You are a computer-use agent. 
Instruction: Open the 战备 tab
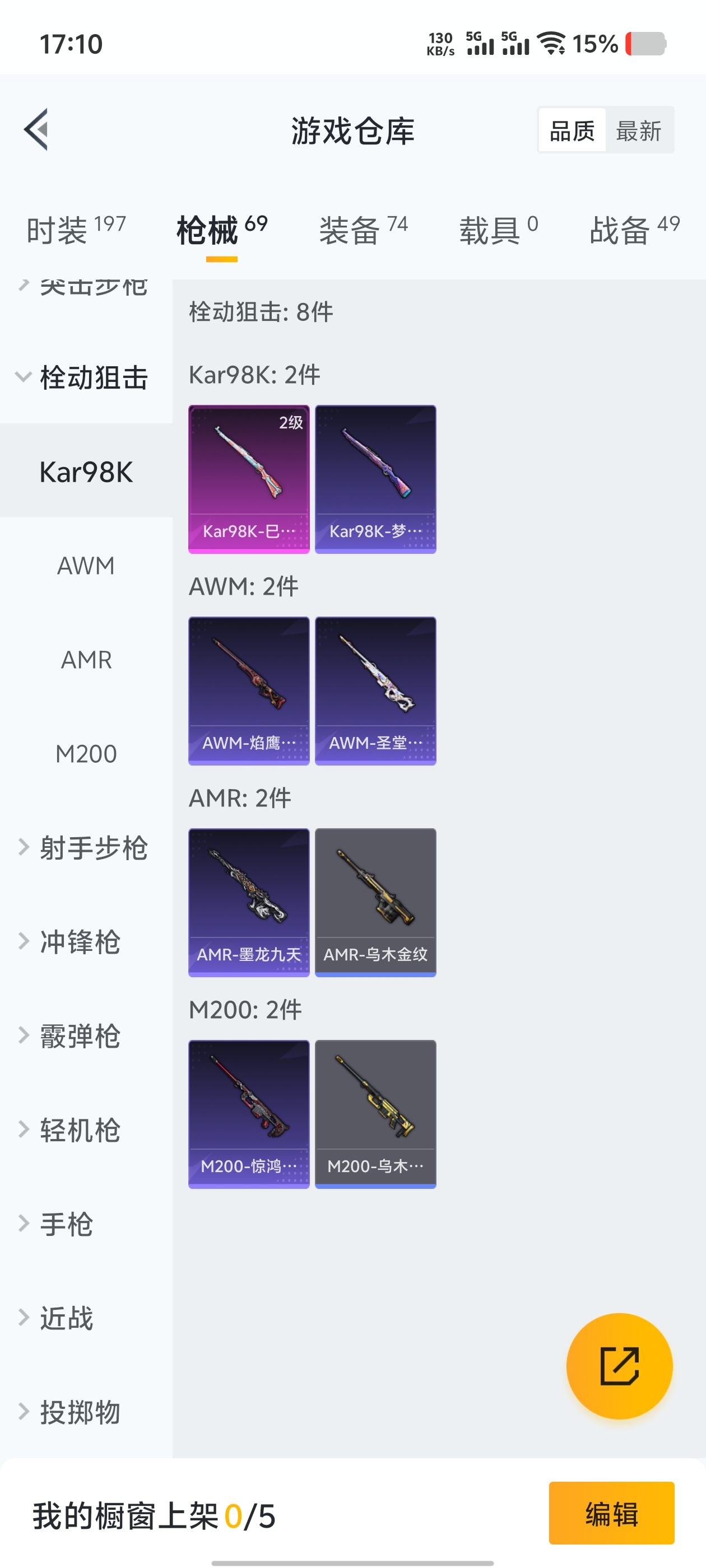pyautogui.click(x=634, y=231)
